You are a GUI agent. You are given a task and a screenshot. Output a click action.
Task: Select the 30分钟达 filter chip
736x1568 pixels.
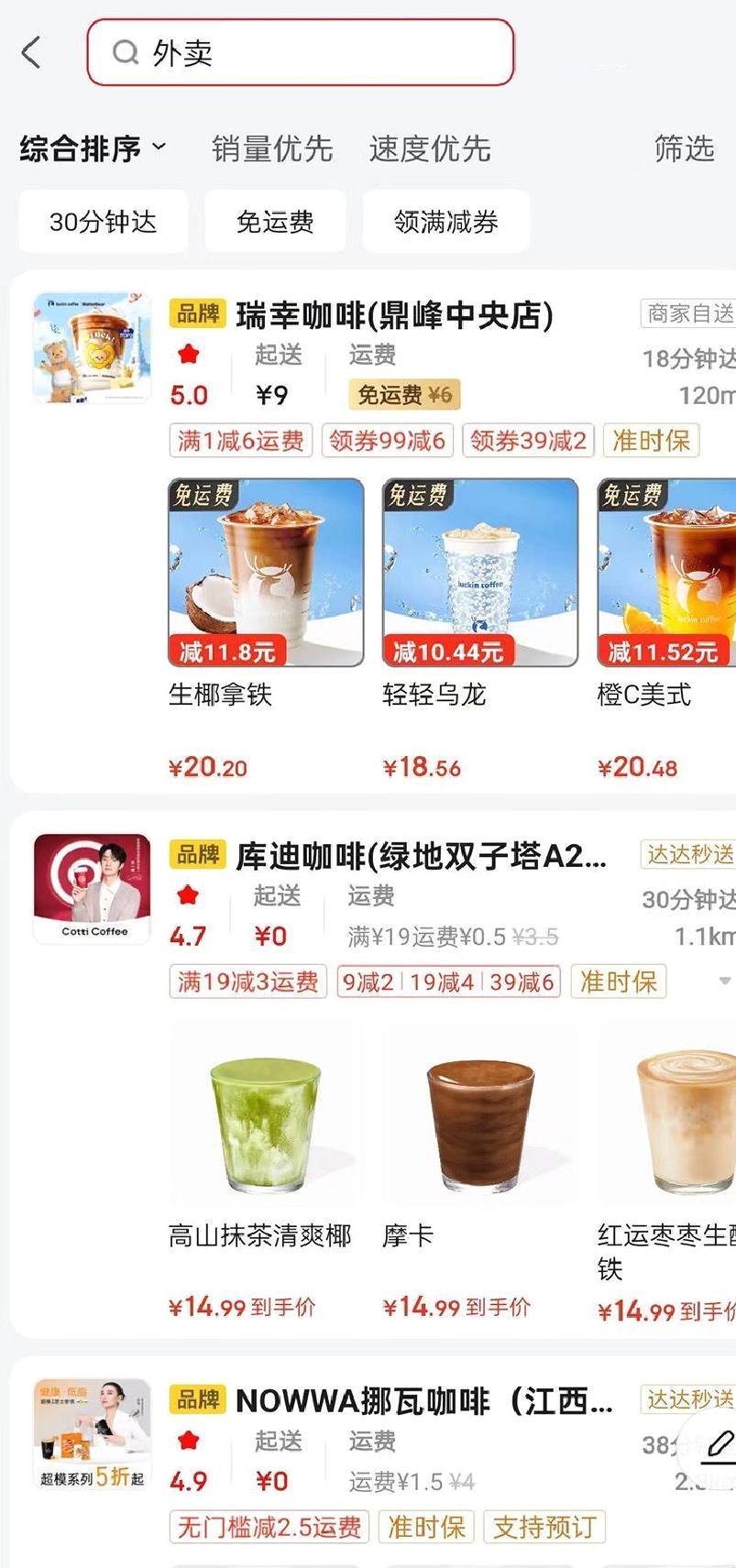click(103, 222)
